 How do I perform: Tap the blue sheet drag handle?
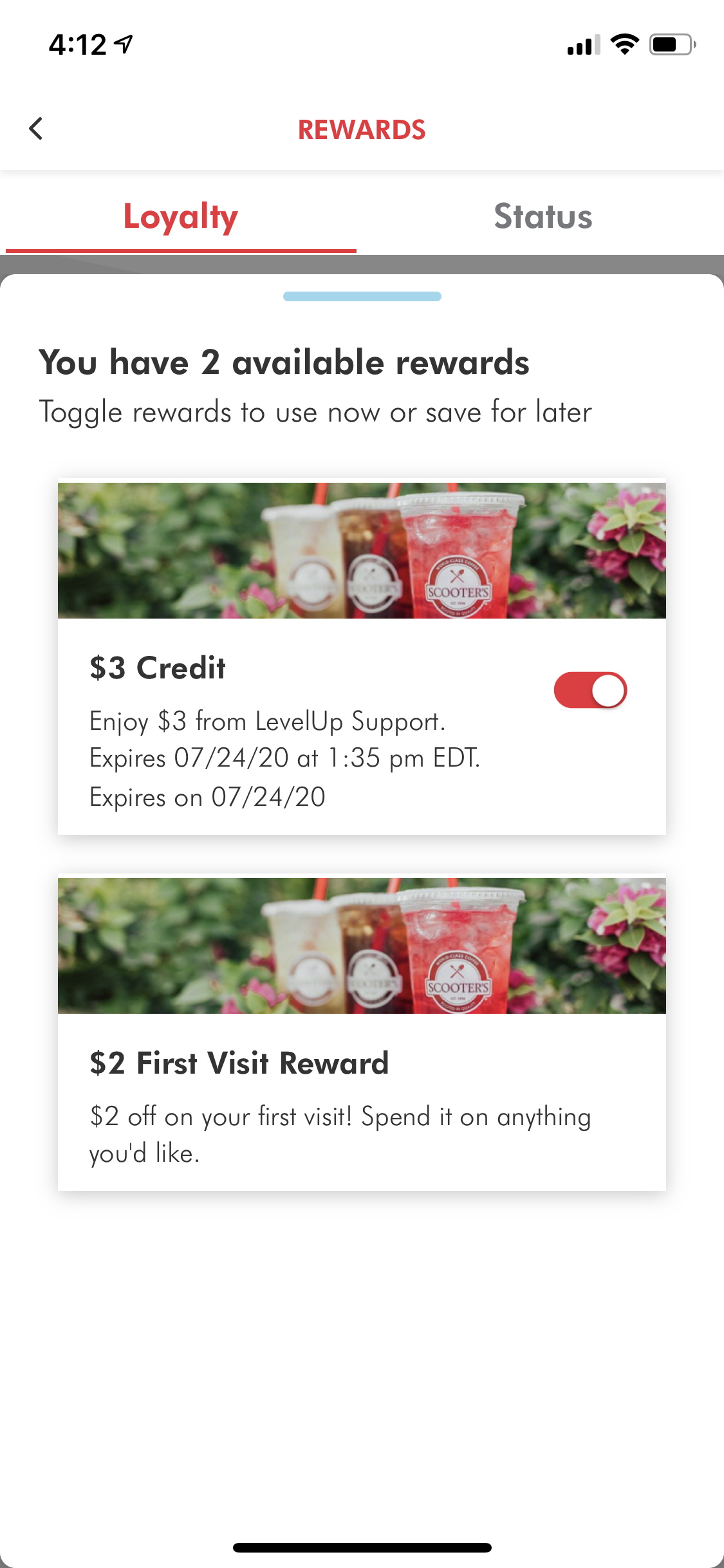362,296
